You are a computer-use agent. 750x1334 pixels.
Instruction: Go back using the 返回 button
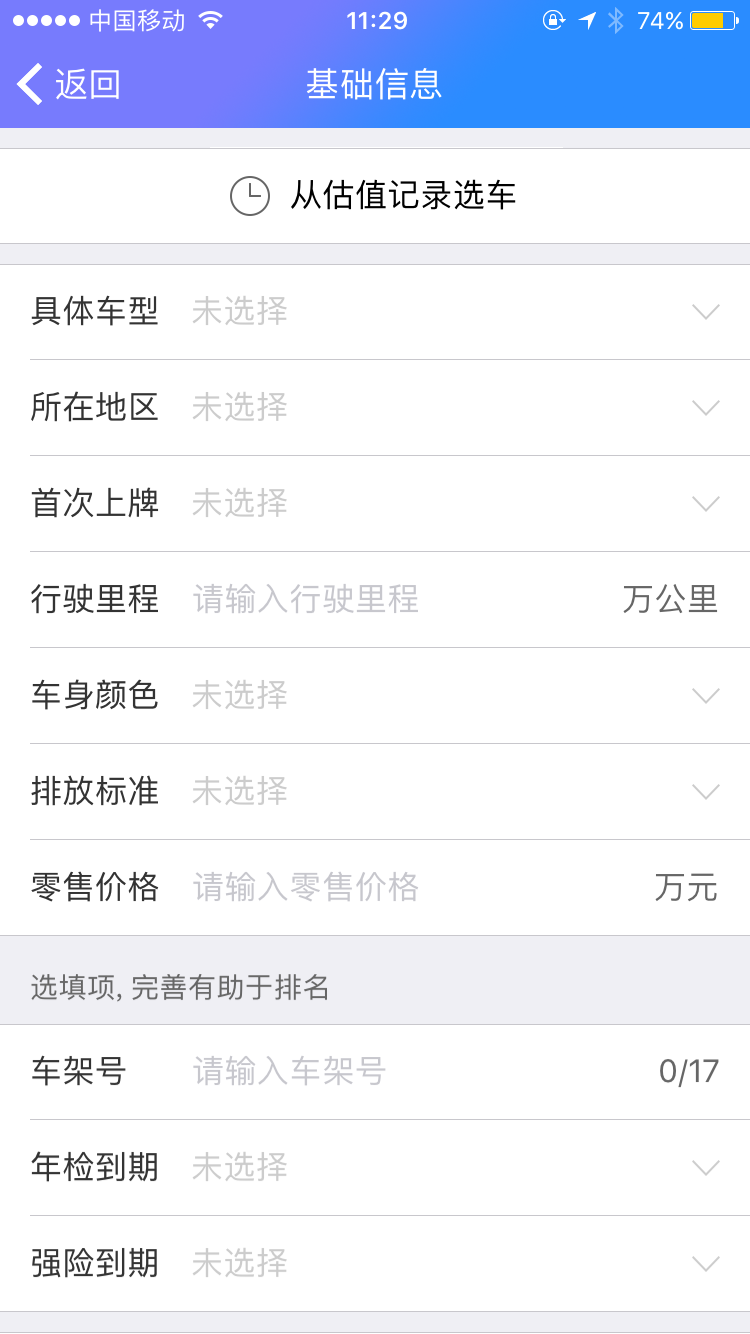point(69,85)
